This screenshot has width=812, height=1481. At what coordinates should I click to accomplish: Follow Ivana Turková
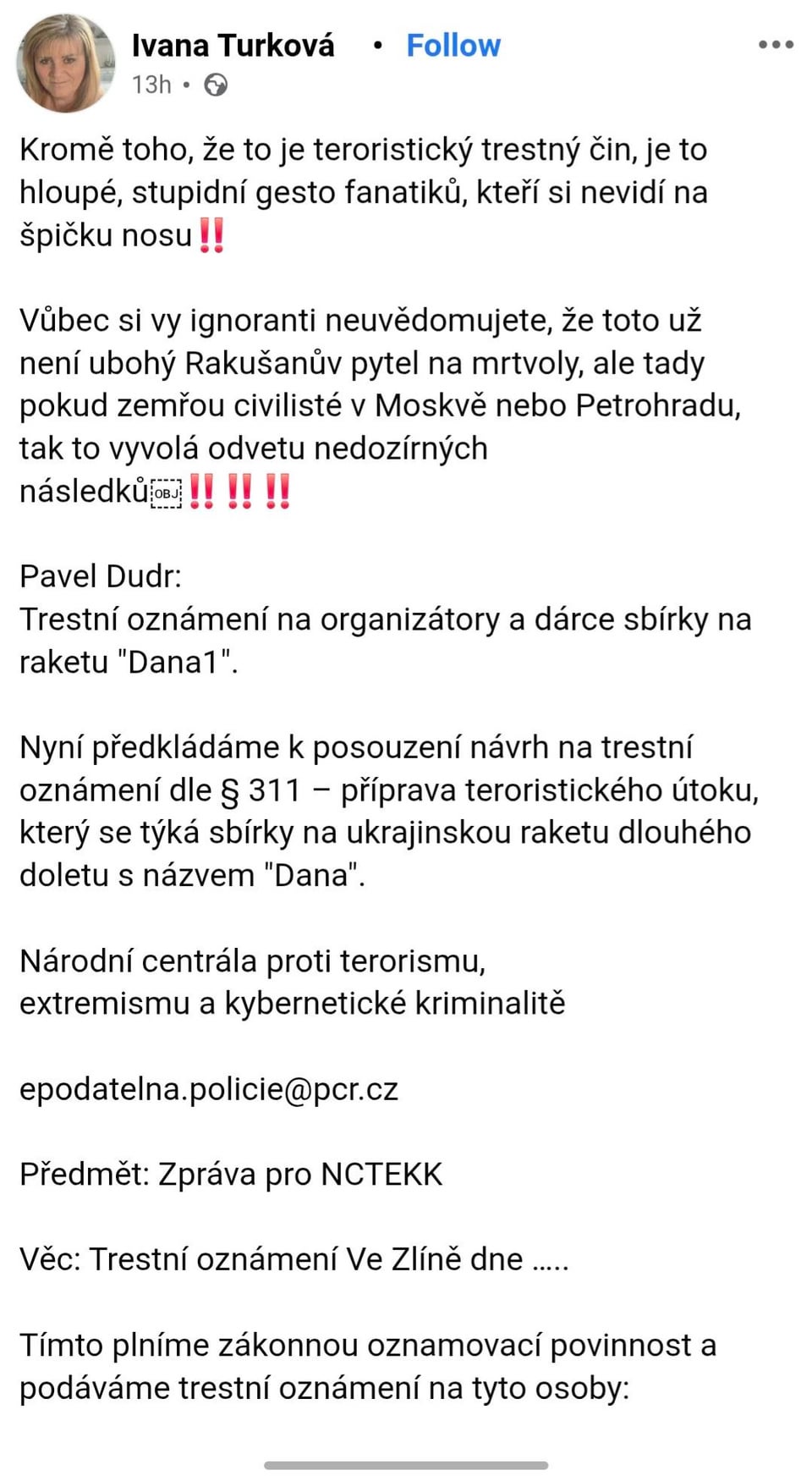click(x=453, y=45)
